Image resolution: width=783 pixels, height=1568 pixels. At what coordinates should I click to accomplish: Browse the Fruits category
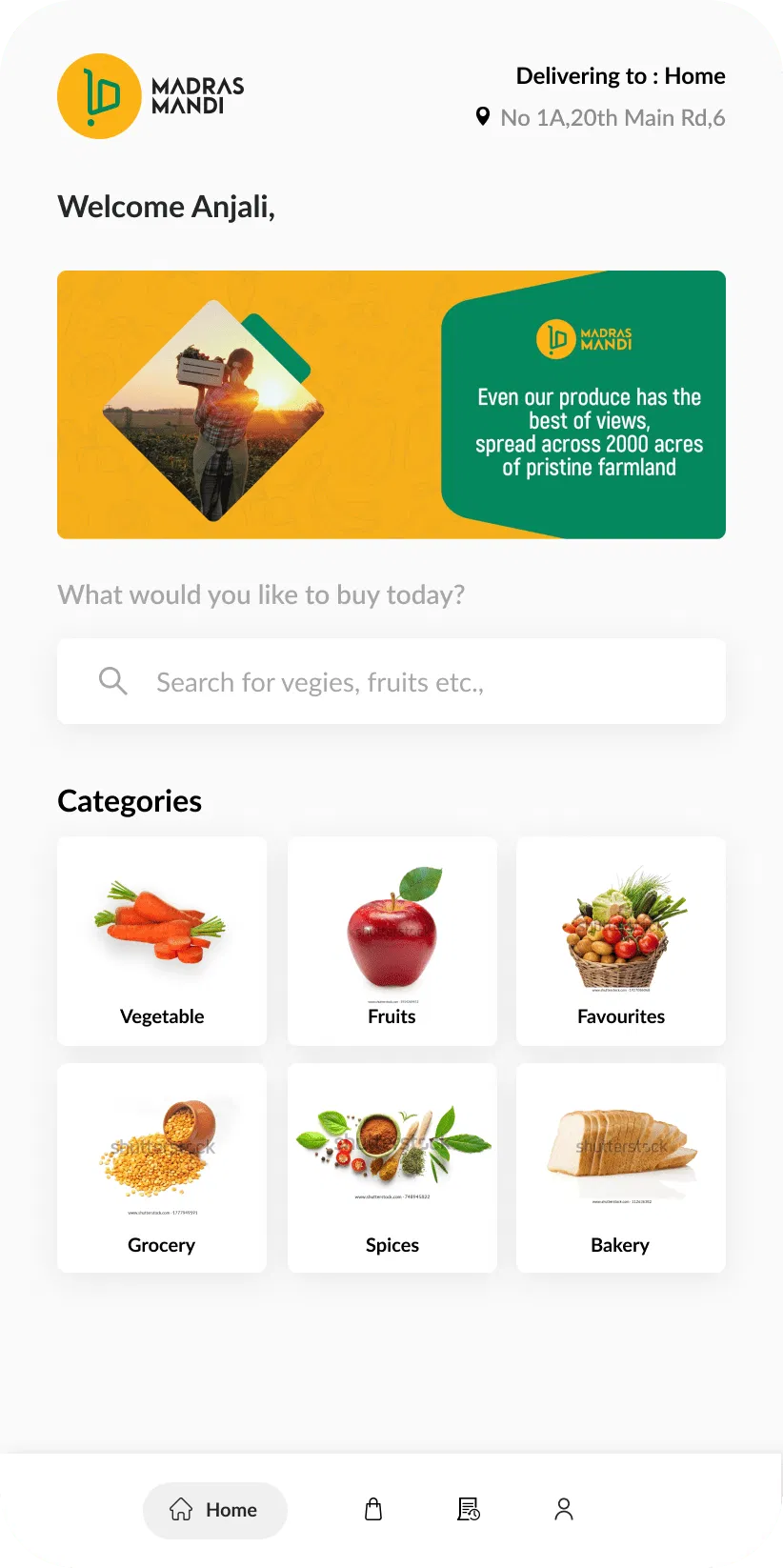(391, 941)
